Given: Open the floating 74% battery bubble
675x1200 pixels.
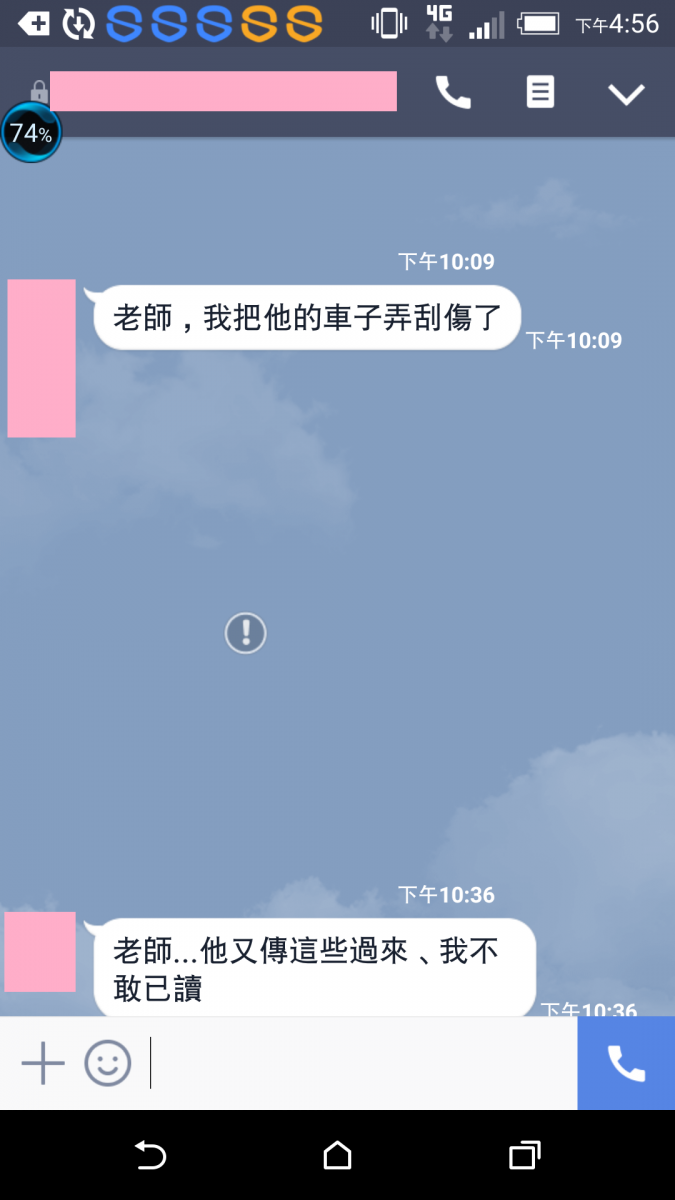Looking at the screenshot, I should pos(31,133).
